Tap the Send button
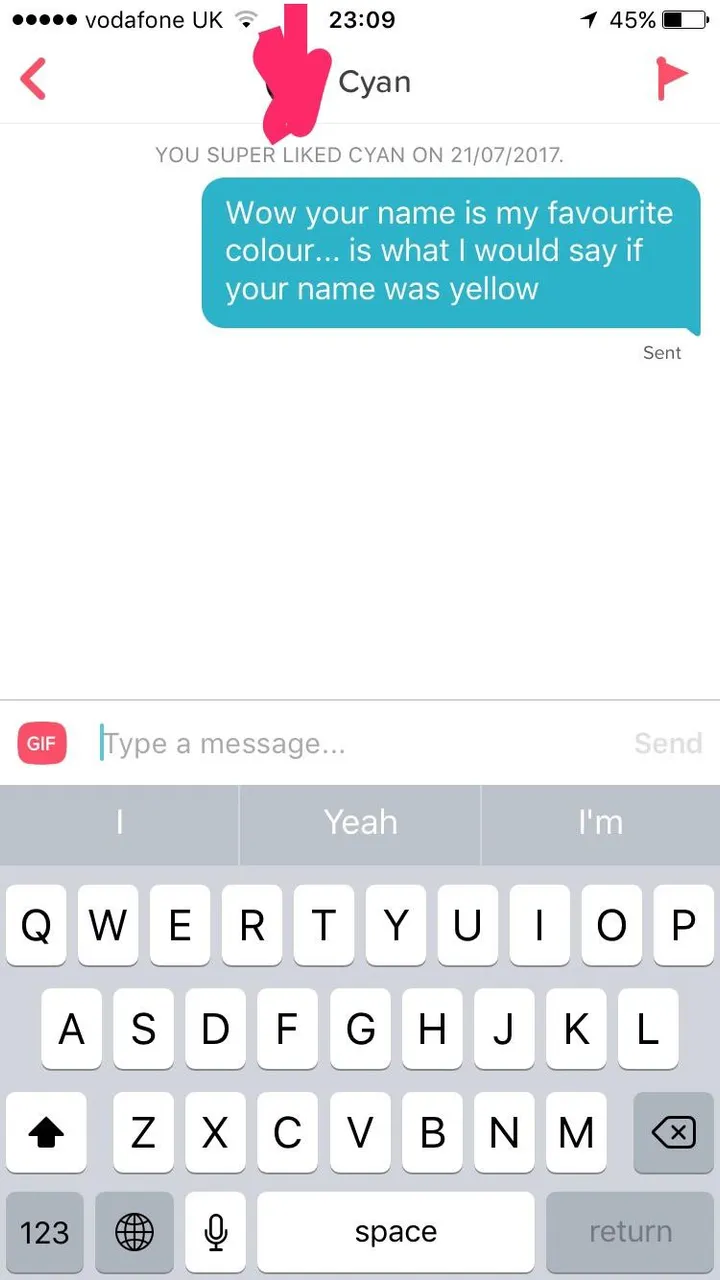720x1280 pixels. (668, 743)
